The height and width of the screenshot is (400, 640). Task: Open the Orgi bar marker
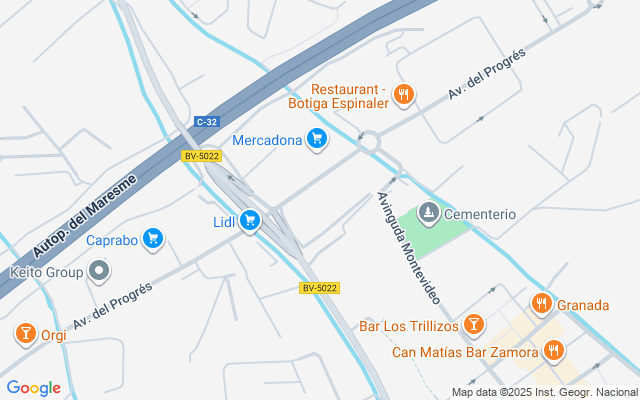coord(26,334)
